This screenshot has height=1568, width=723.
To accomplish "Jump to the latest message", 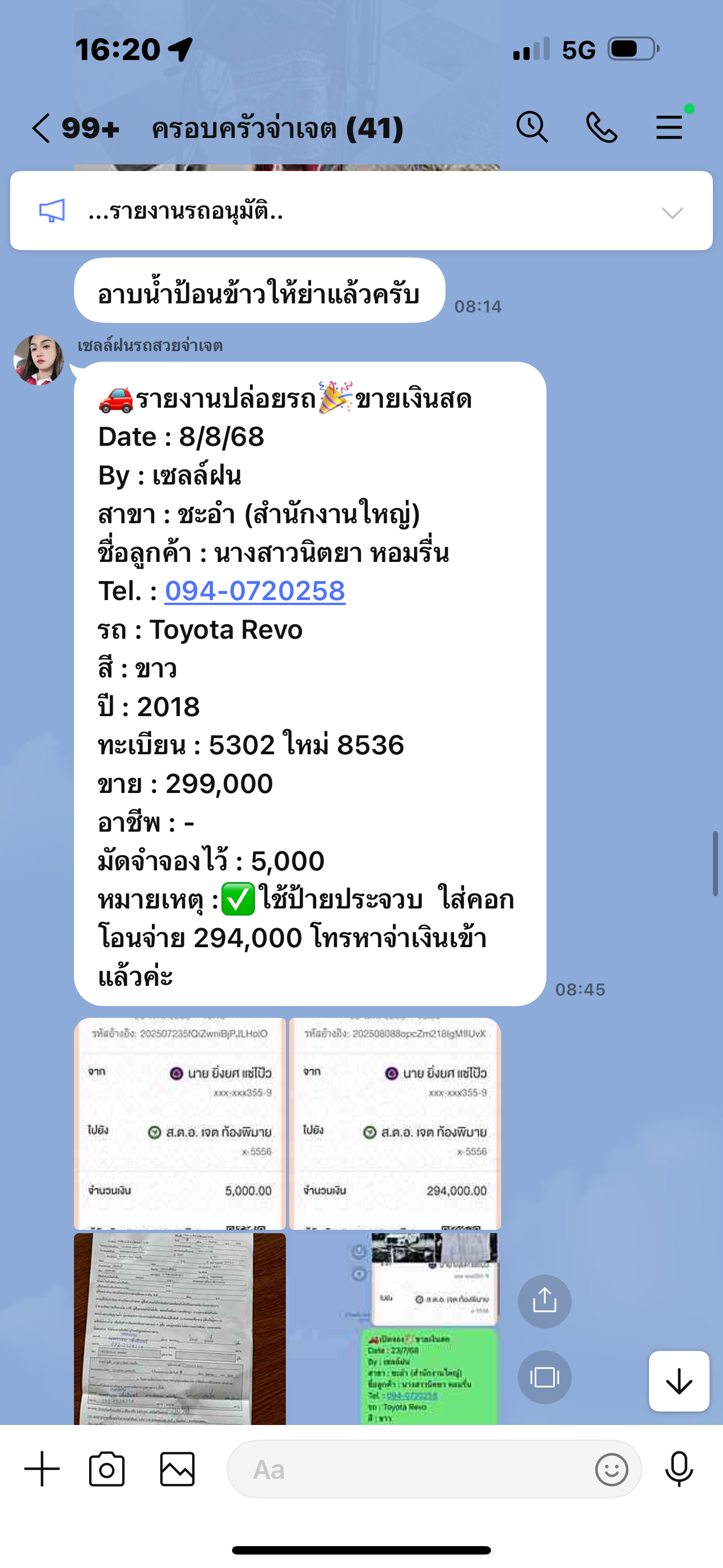I will (x=679, y=1381).
